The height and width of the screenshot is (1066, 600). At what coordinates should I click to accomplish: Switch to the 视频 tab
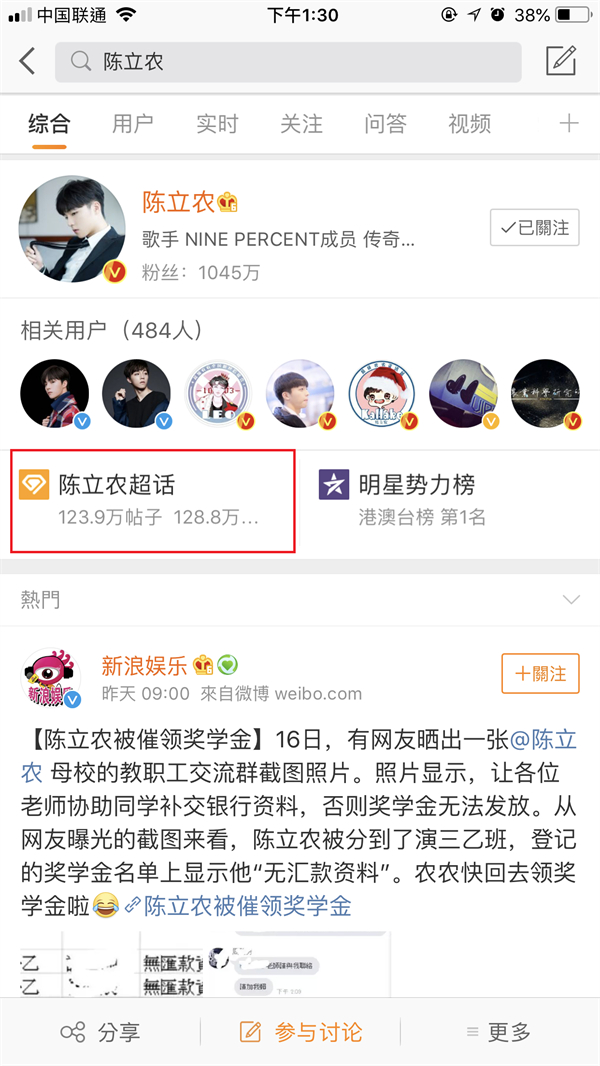469,124
